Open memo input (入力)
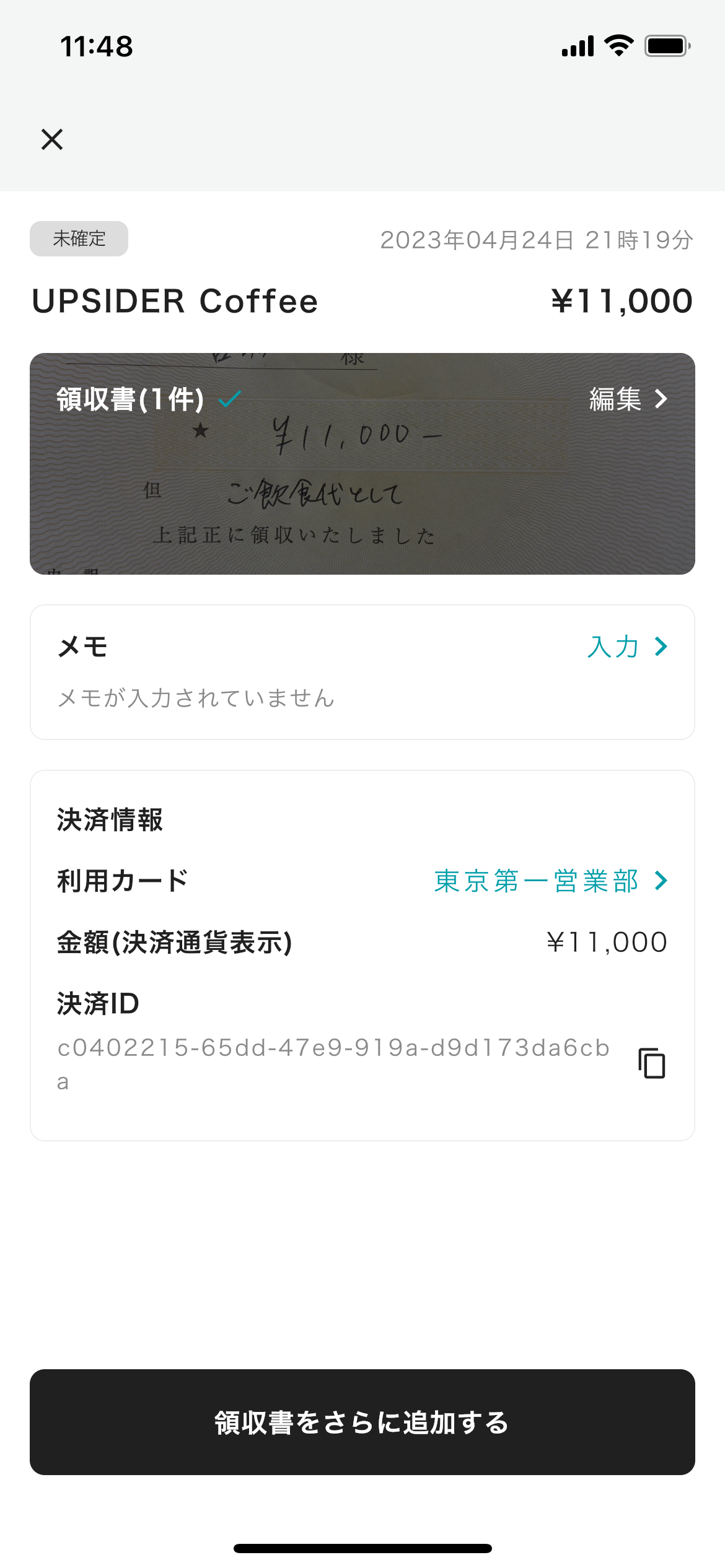725x1568 pixels. click(627, 647)
